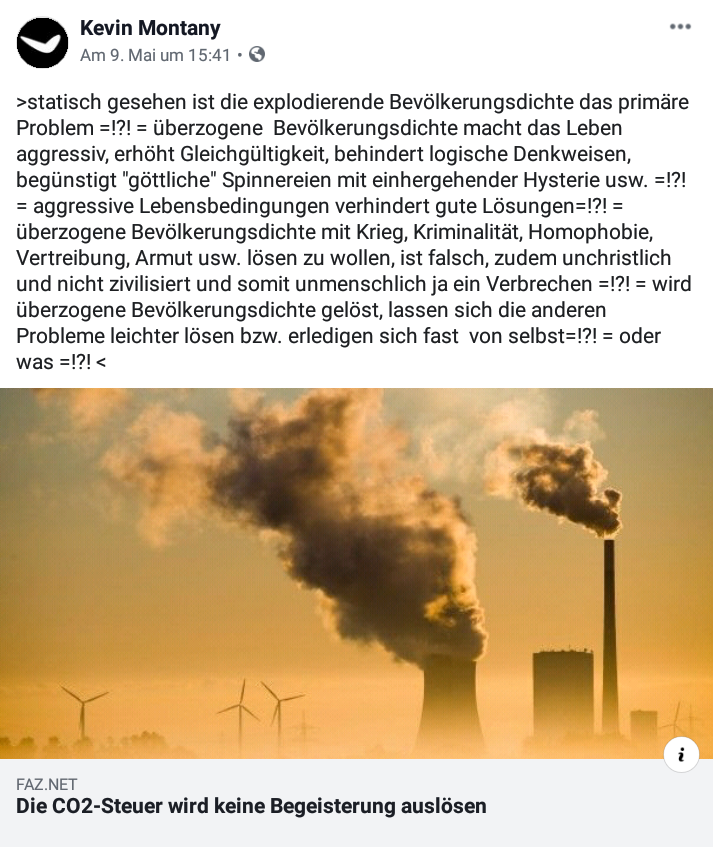The height and width of the screenshot is (847, 713).
Task: Open Kevin Montany's profile name link
Action: pyautogui.click(x=150, y=28)
